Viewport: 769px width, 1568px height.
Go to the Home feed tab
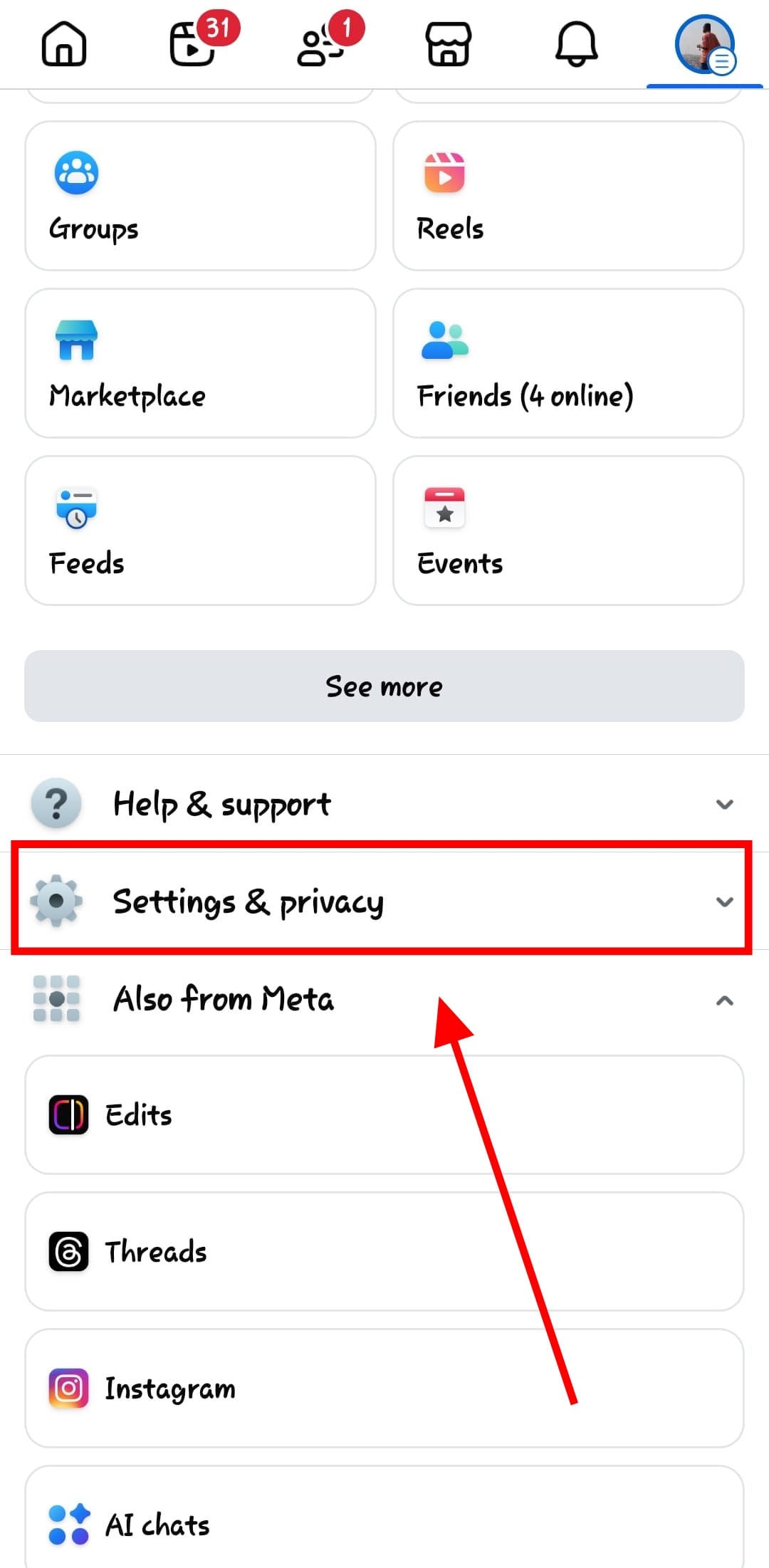click(x=64, y=44)
